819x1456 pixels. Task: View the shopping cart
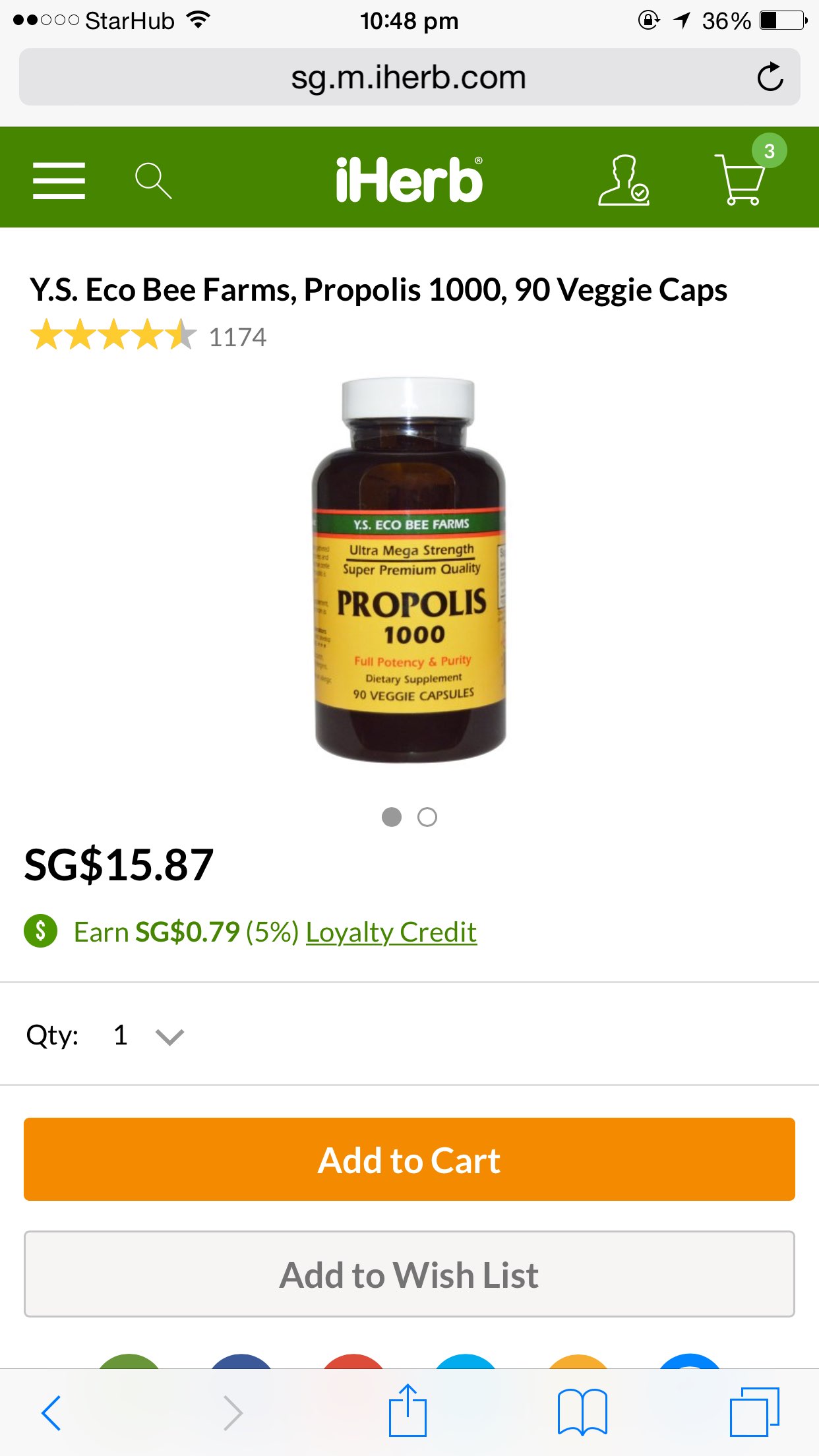(743, 179)
